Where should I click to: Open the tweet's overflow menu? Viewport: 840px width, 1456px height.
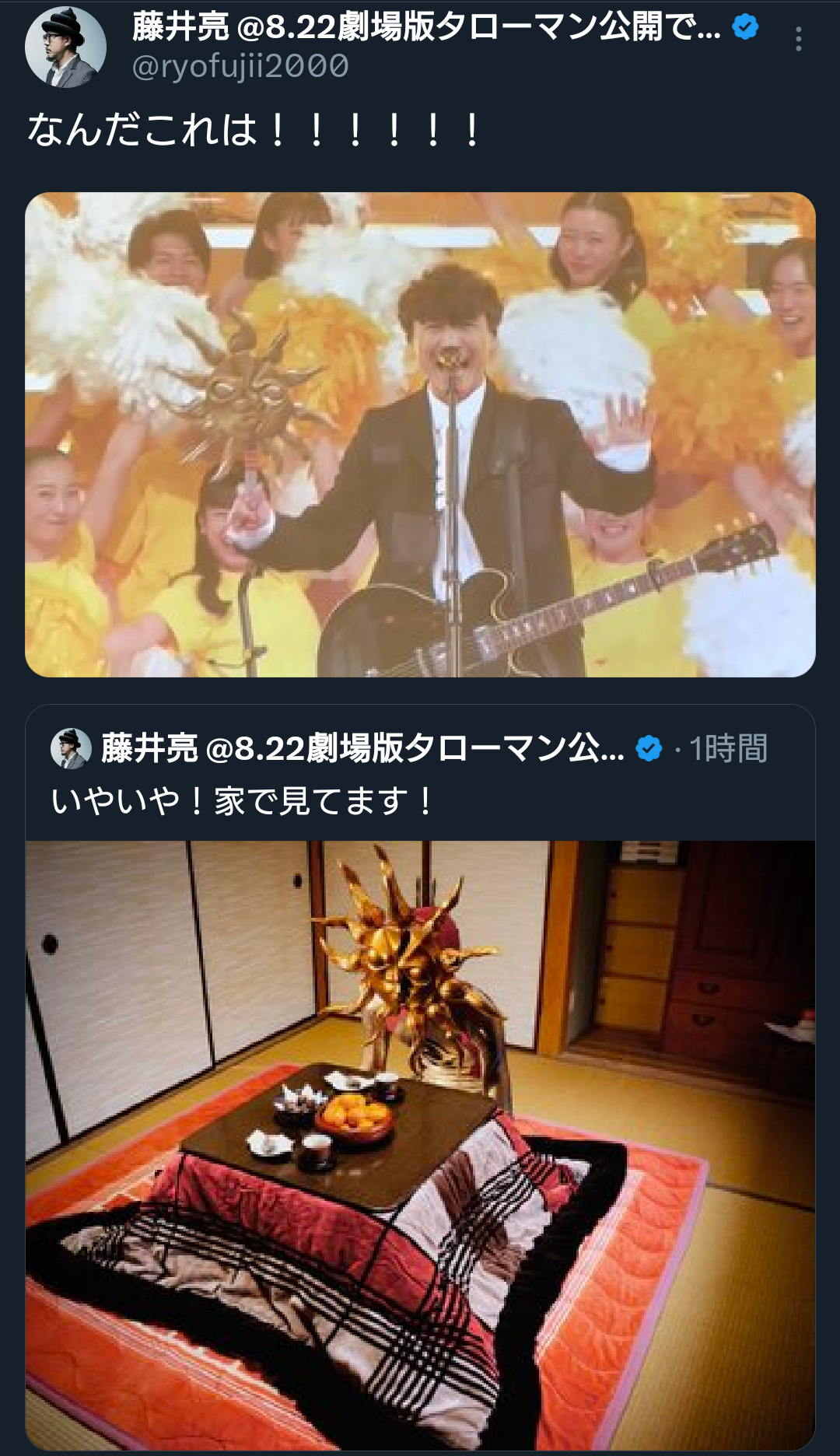pos(798,39)
